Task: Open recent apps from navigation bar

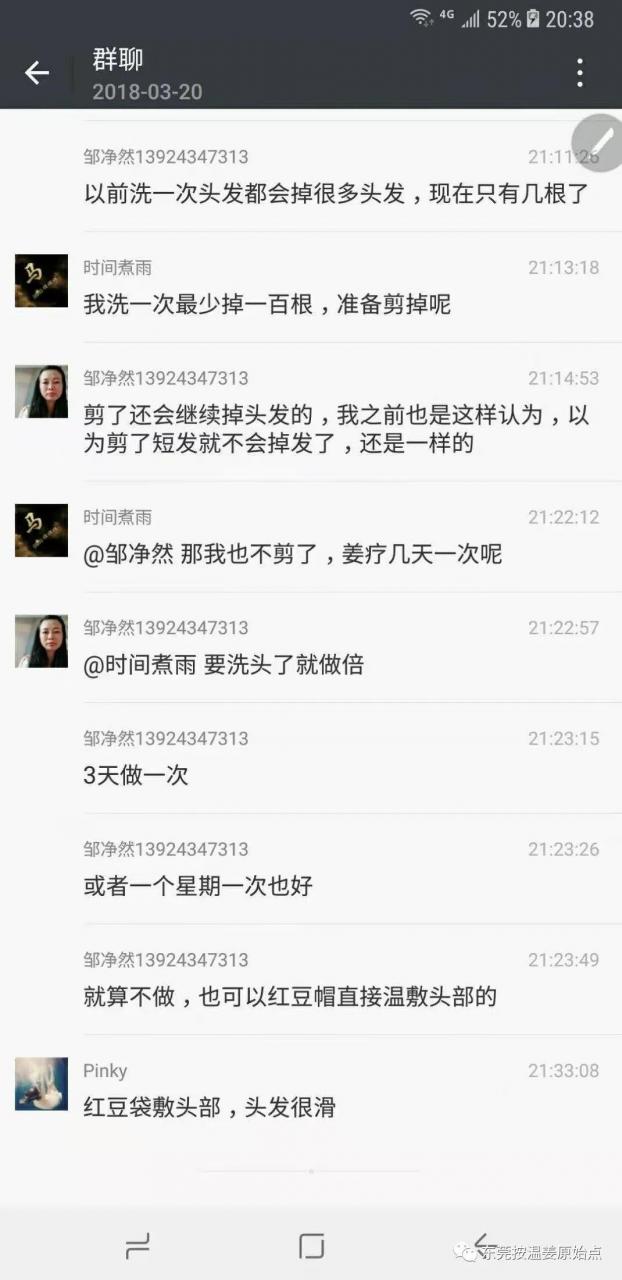Action: (137, 1245)
